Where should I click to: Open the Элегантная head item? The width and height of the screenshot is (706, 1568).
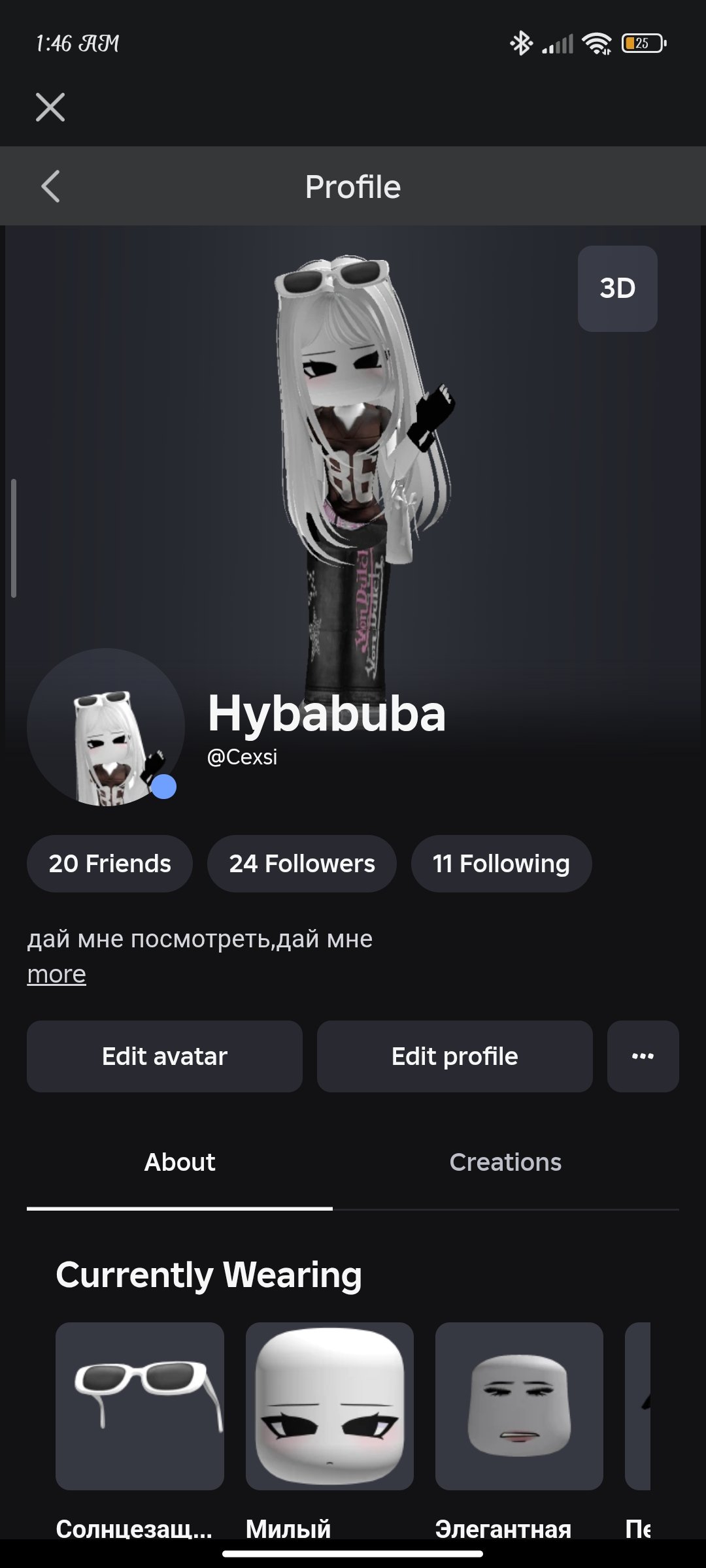[519, 1406]
